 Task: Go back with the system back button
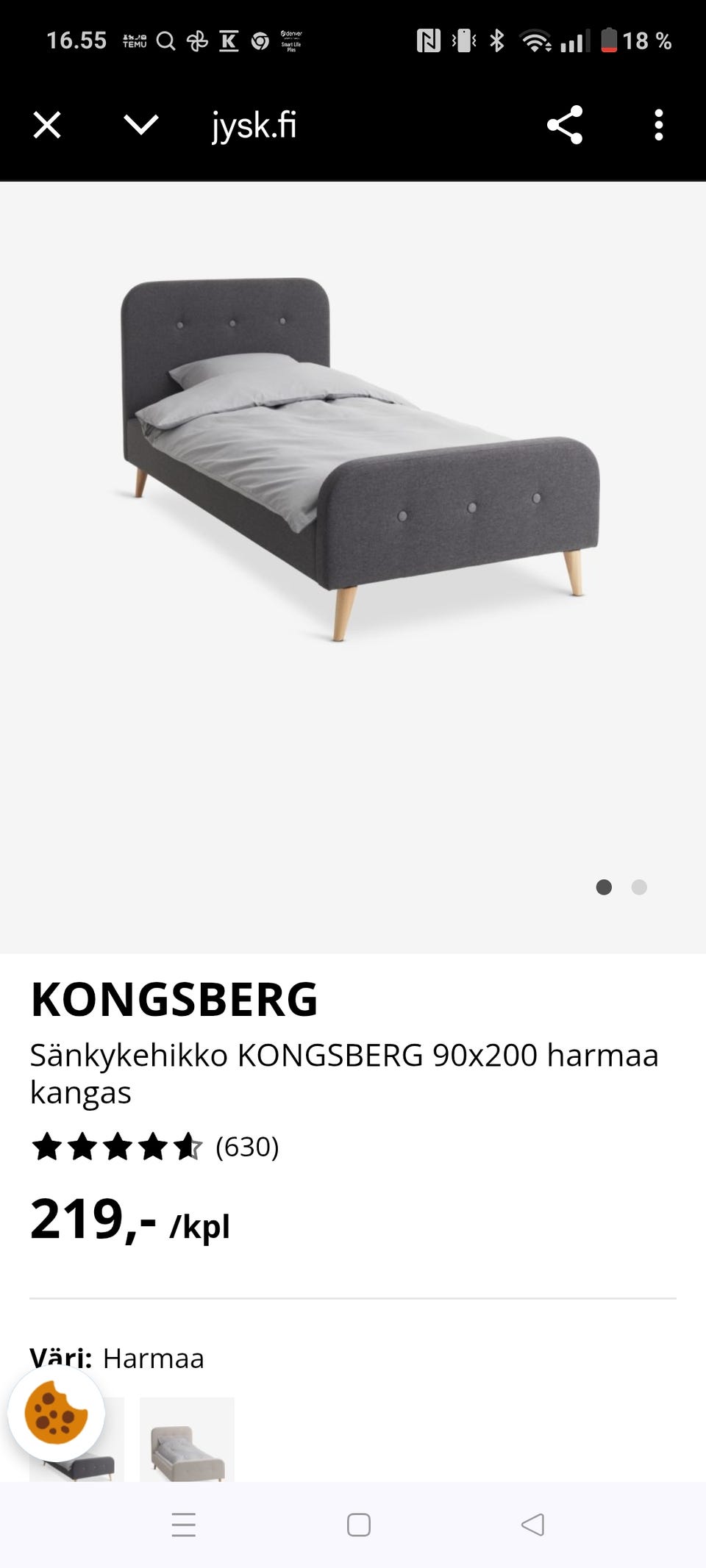click(532, 1525)
